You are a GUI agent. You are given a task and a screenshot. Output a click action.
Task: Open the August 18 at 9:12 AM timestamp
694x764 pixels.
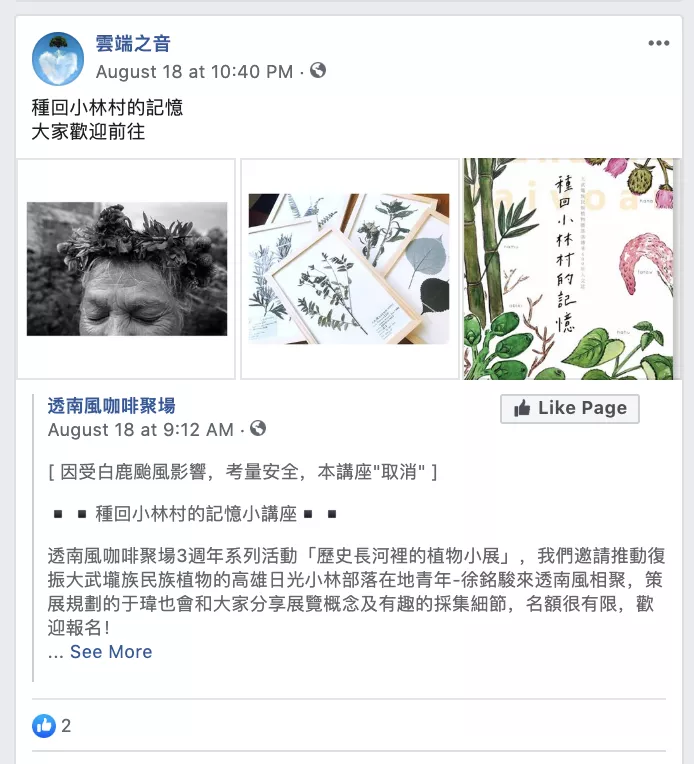tap(140, 430)
